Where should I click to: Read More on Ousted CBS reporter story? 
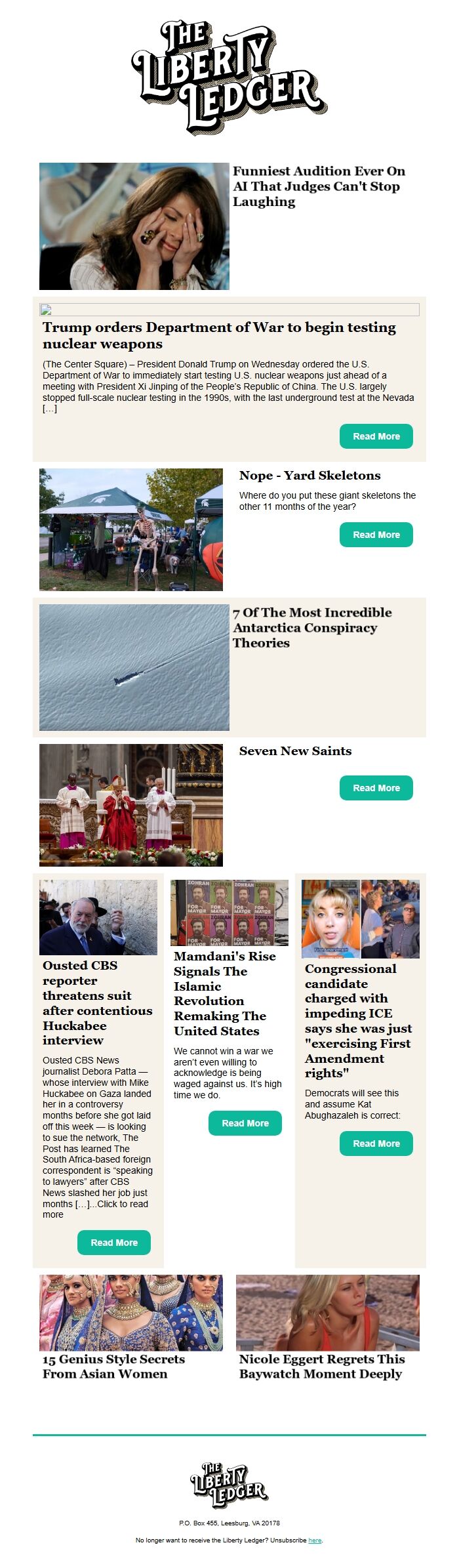point(114,1243)
